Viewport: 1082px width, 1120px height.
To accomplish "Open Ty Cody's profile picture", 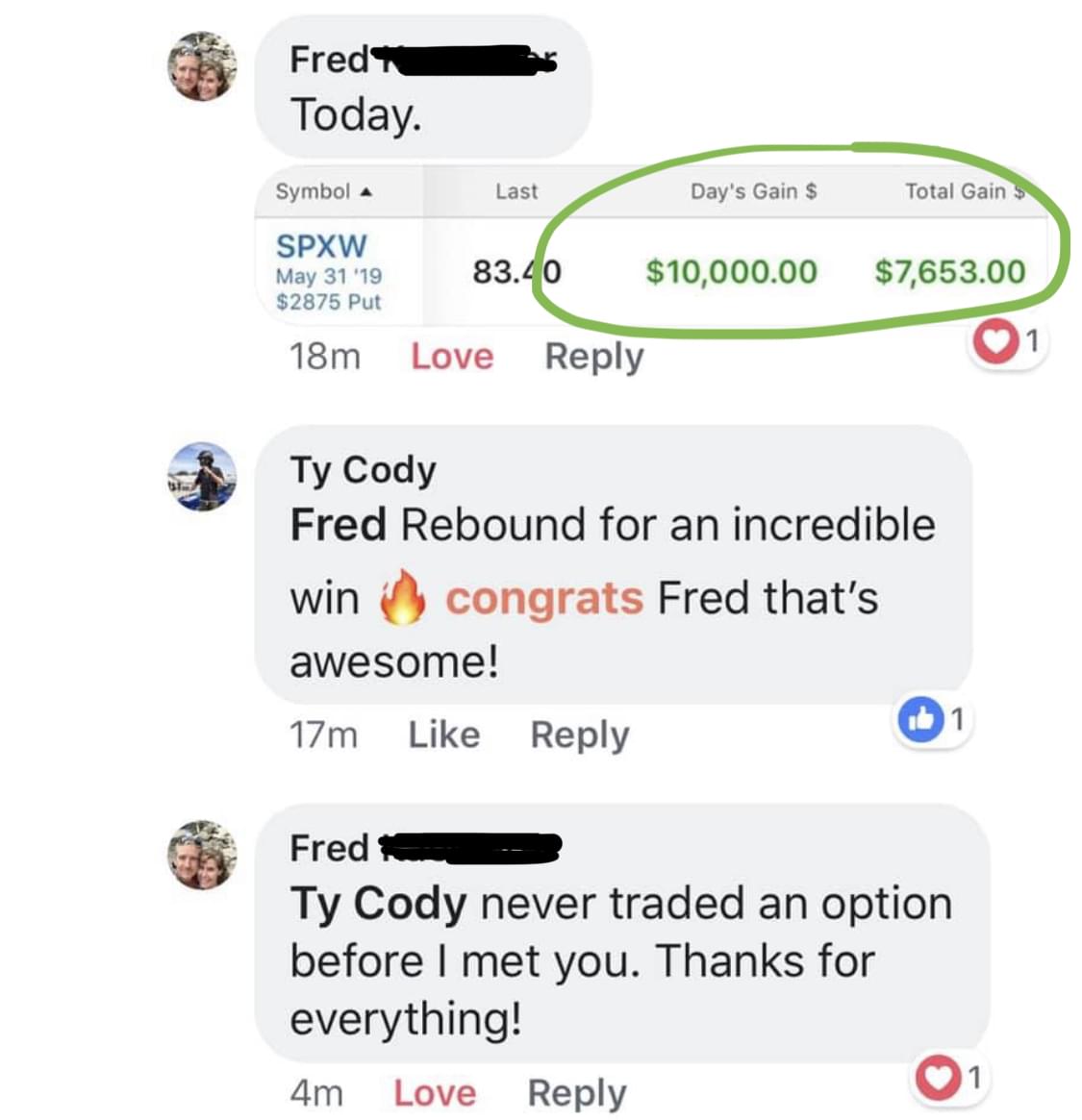I will [x=202, y=477].
